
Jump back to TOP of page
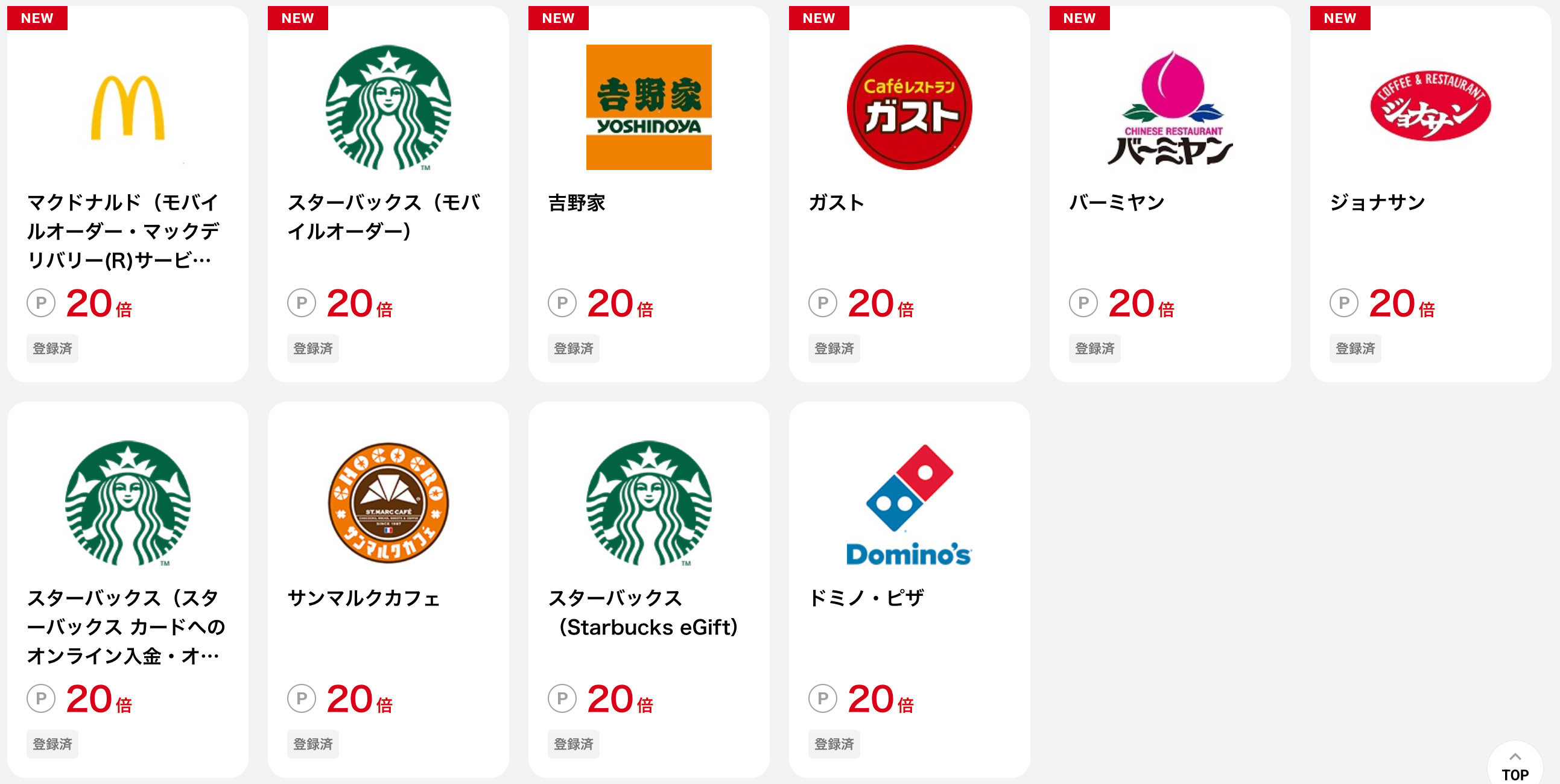click(x=1515, y=767)
